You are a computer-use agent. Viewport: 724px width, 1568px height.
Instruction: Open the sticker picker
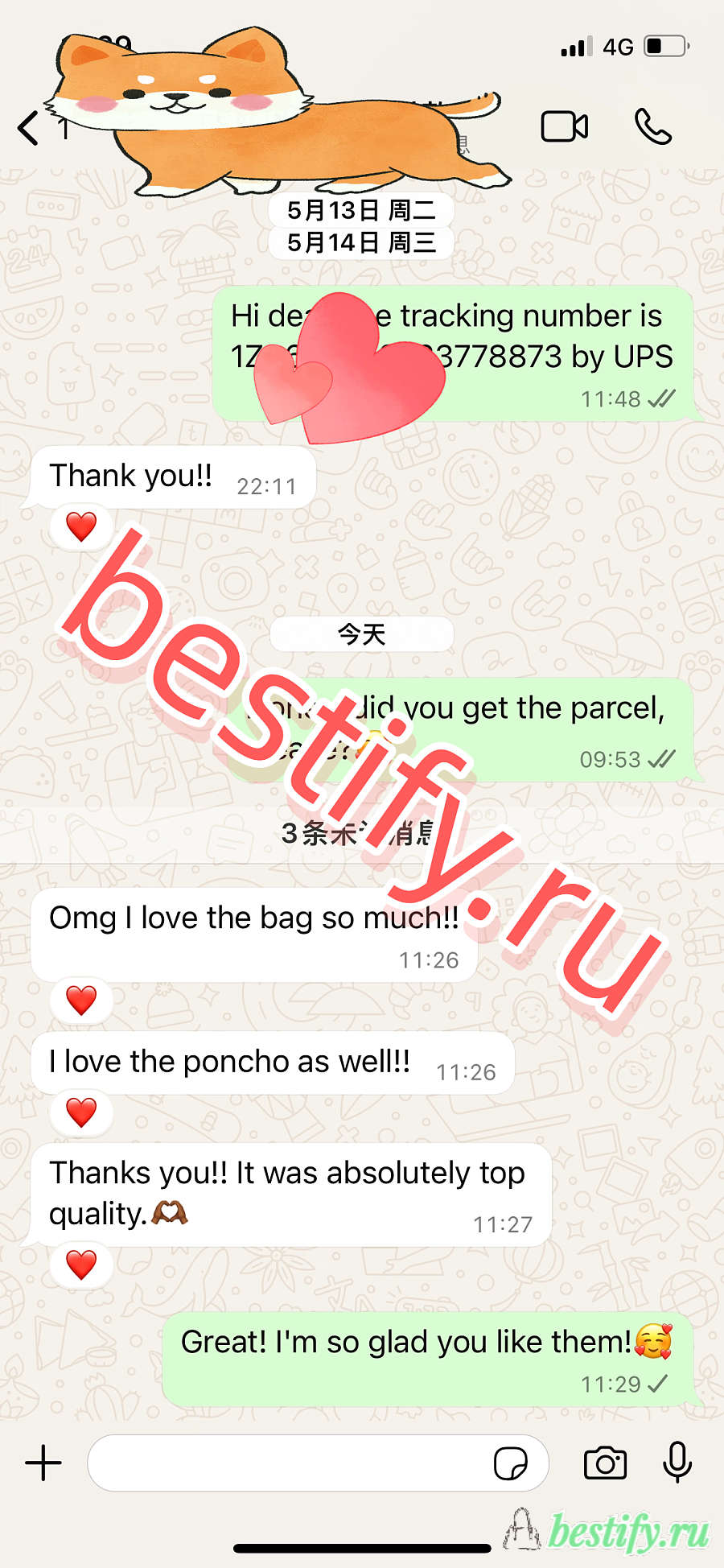pyautogui.click(x=510, y=1463)
